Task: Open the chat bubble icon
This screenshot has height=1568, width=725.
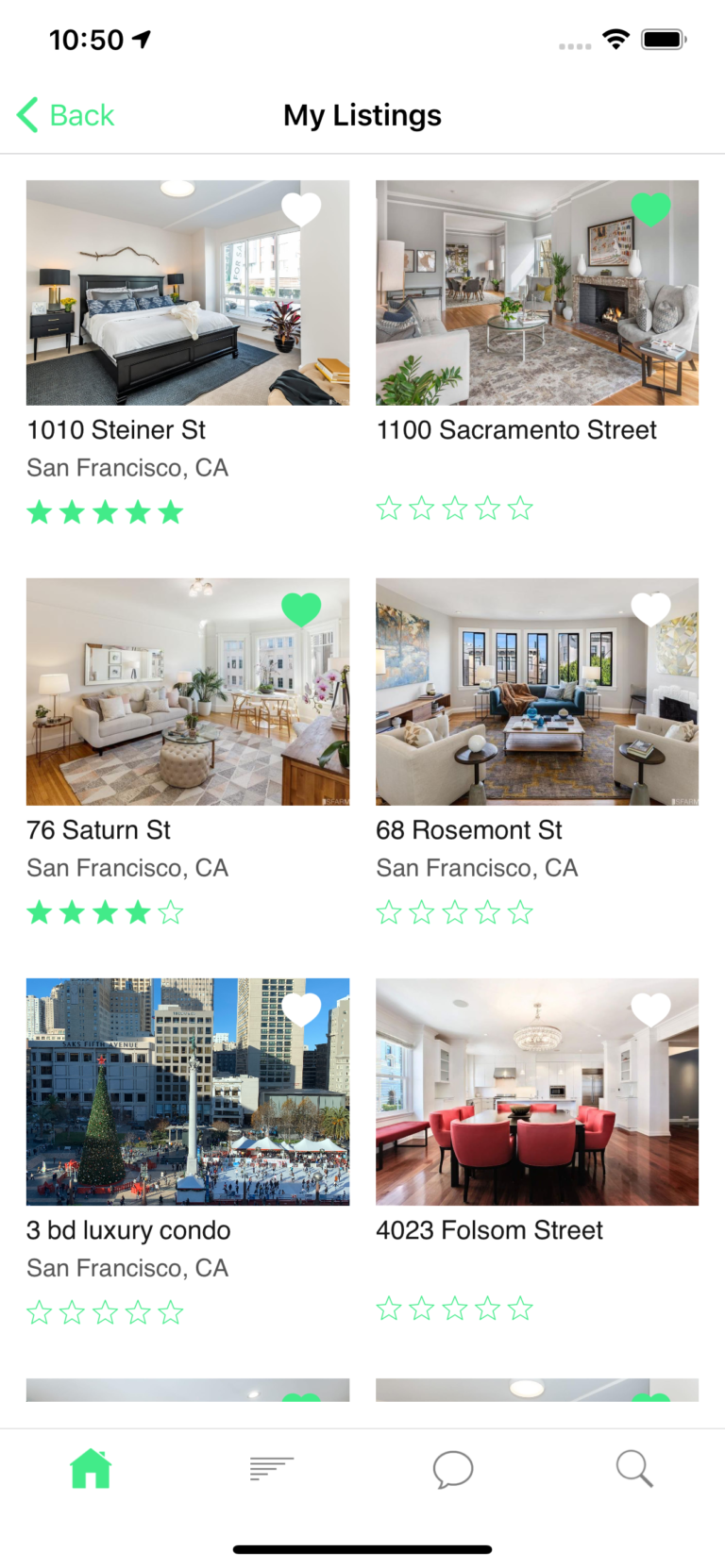Action: 452,1469
